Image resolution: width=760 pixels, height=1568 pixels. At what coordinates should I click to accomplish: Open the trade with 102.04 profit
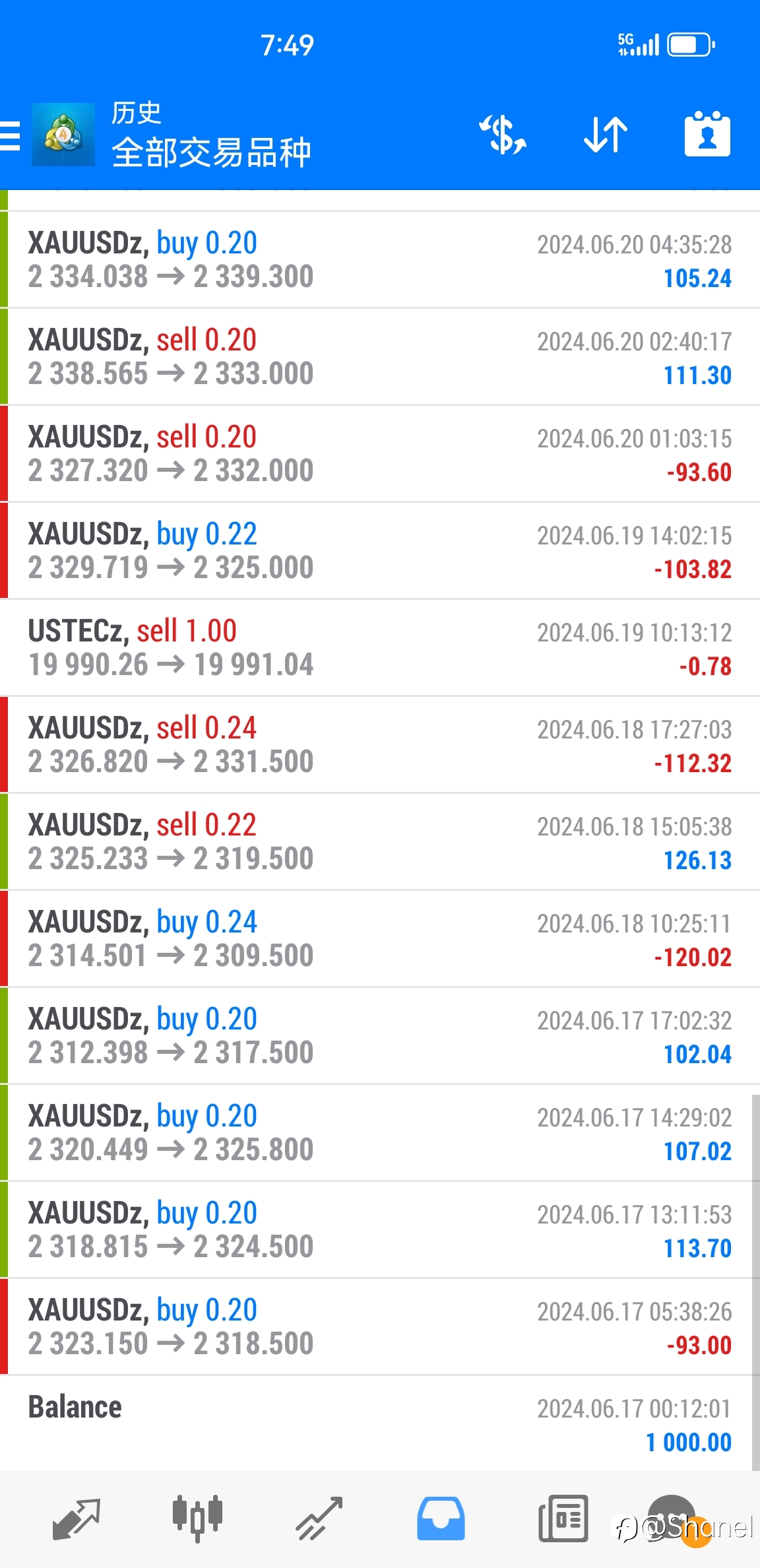click(380, 1036)
